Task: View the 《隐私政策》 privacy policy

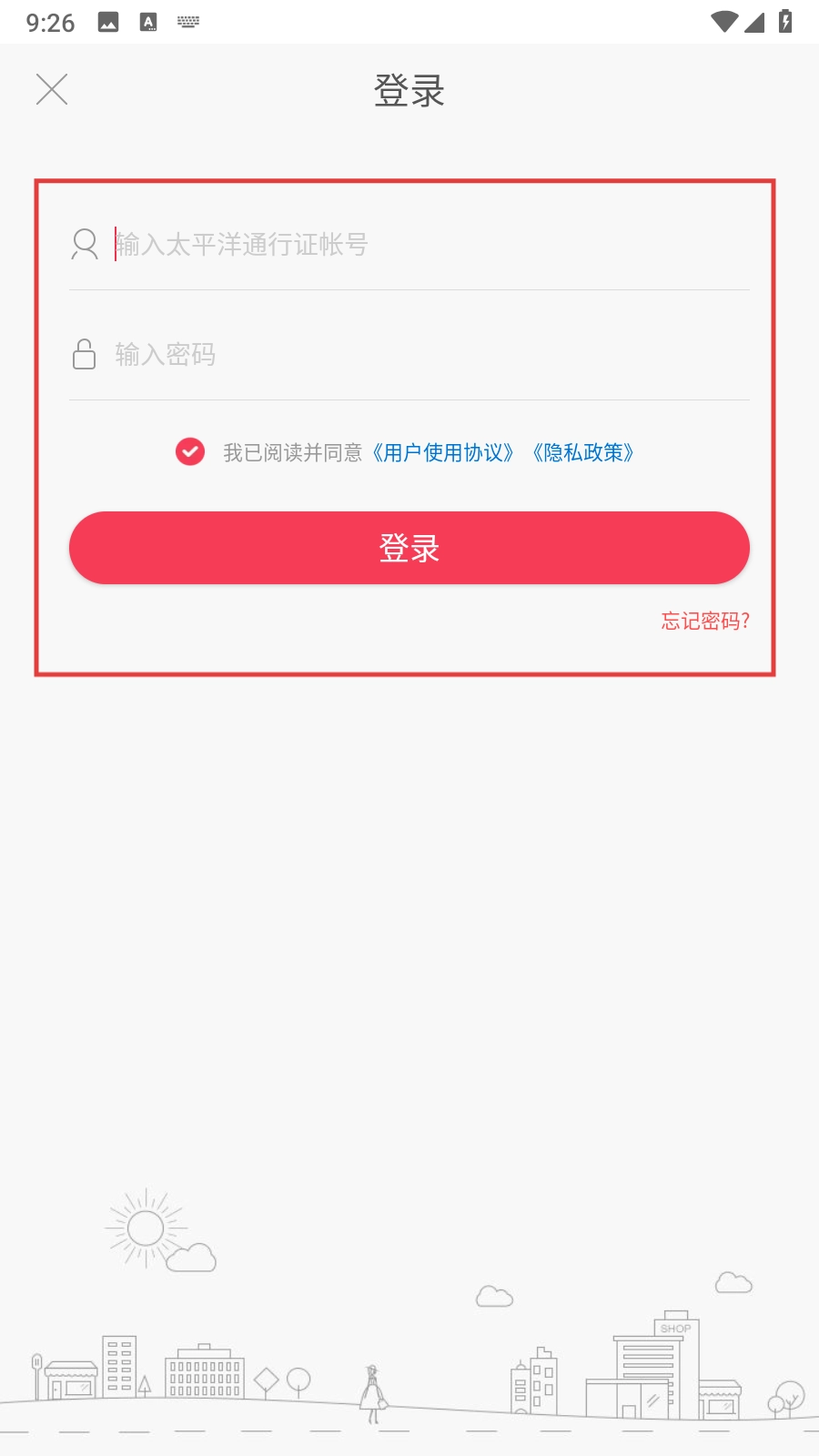Action: point(583,452)
